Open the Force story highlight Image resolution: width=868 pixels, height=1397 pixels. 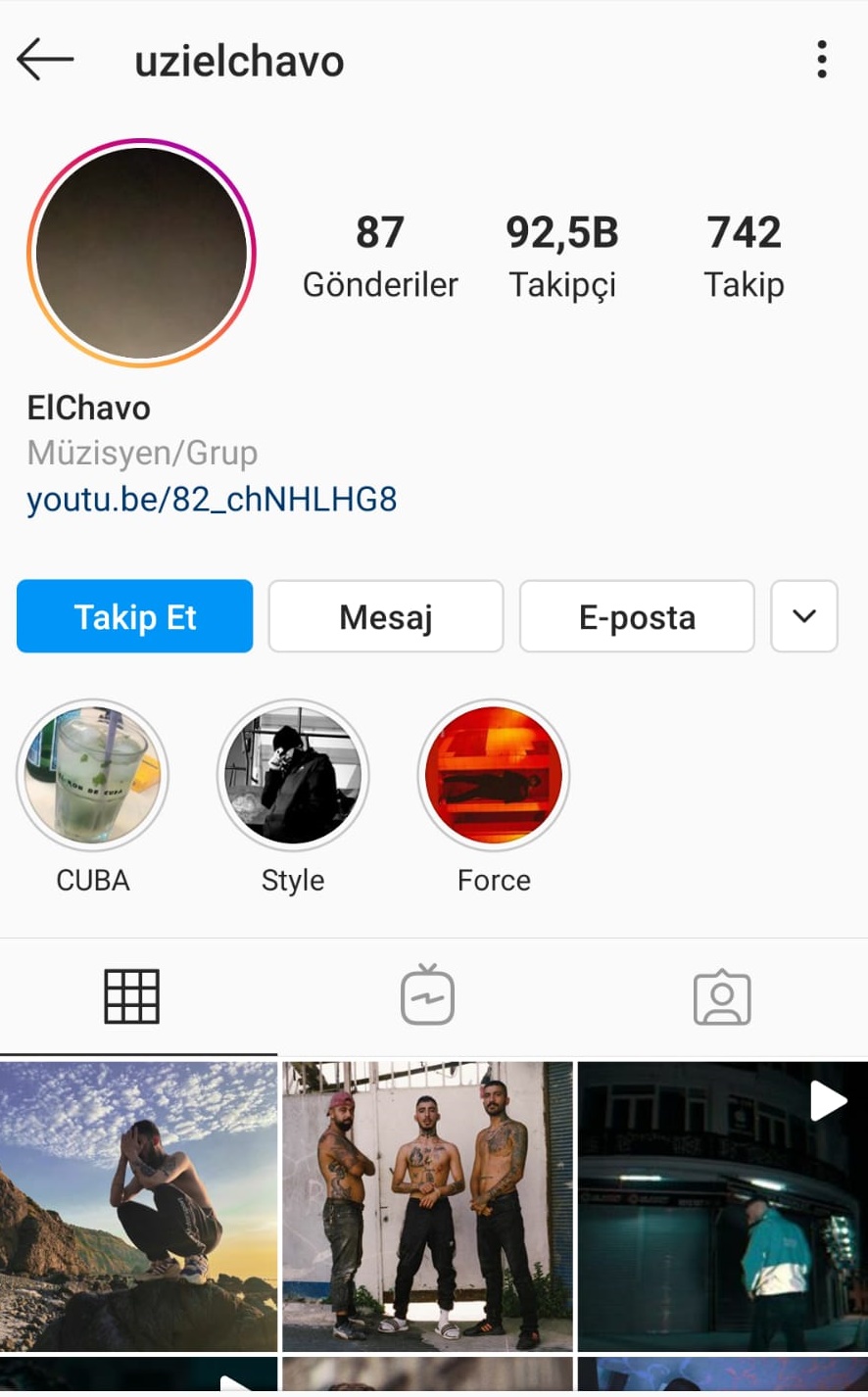[x=494, y=776]
